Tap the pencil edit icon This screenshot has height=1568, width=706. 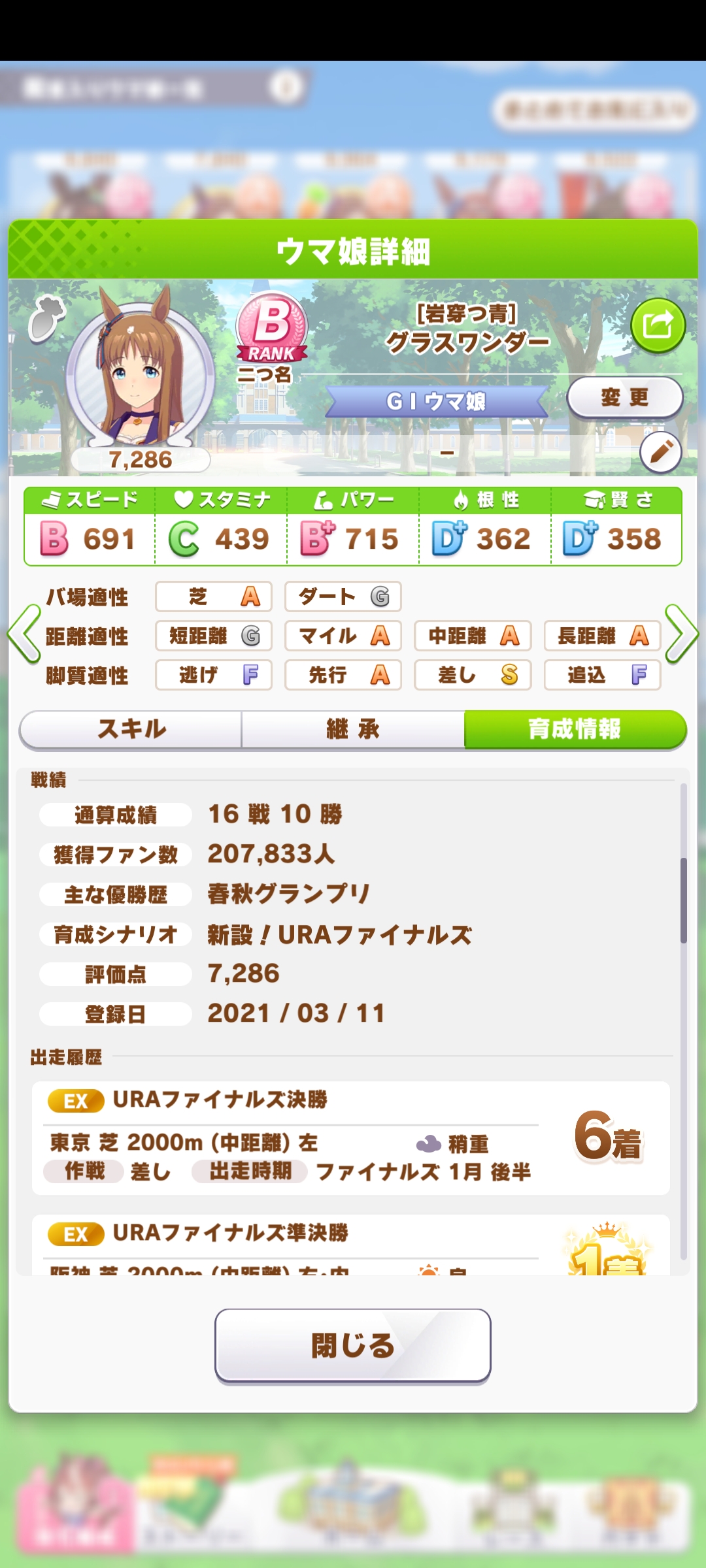click(660, 452)
